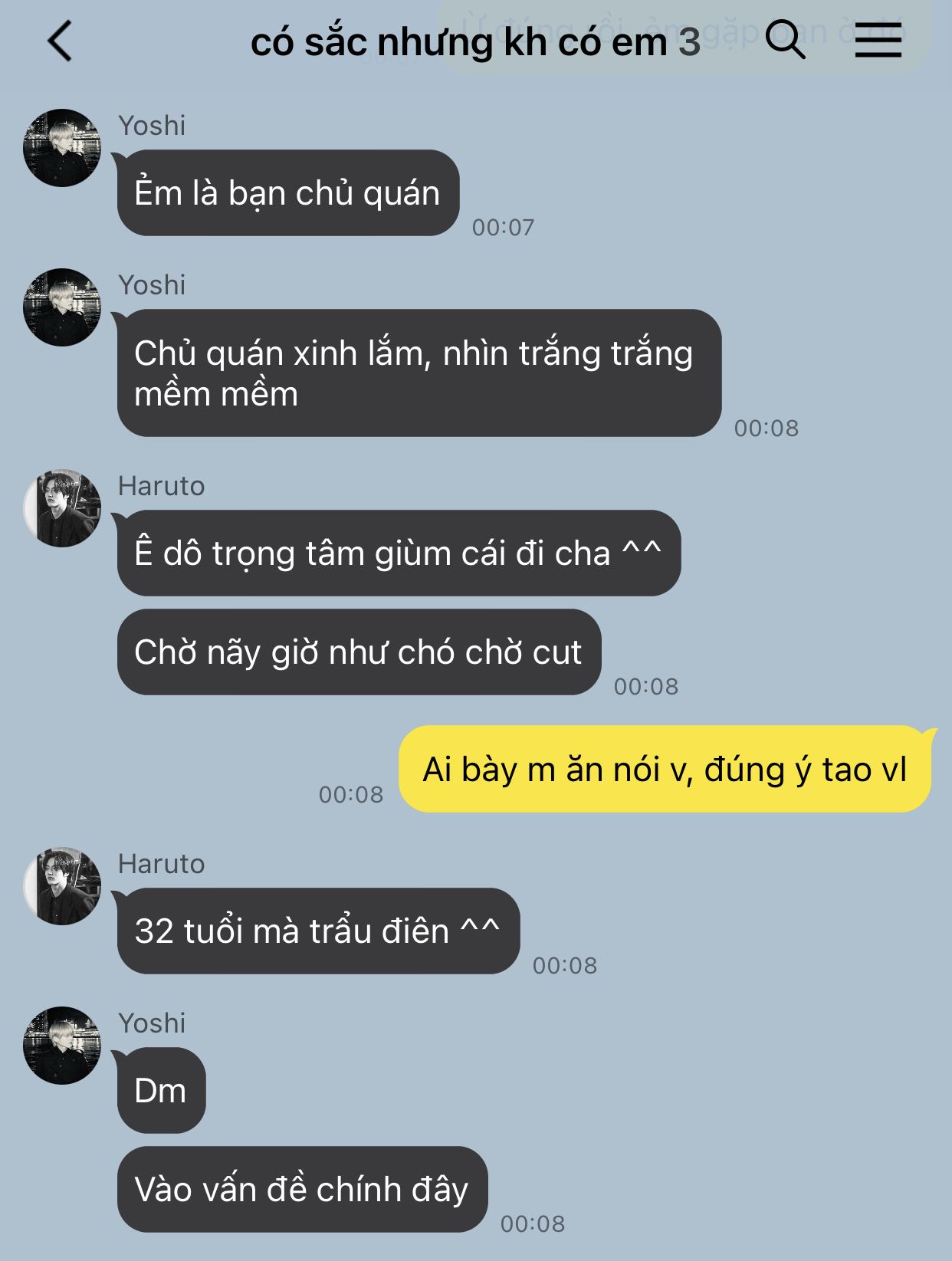
Task: Open the chat menu hamburger icon
Action: coord(878,40)
